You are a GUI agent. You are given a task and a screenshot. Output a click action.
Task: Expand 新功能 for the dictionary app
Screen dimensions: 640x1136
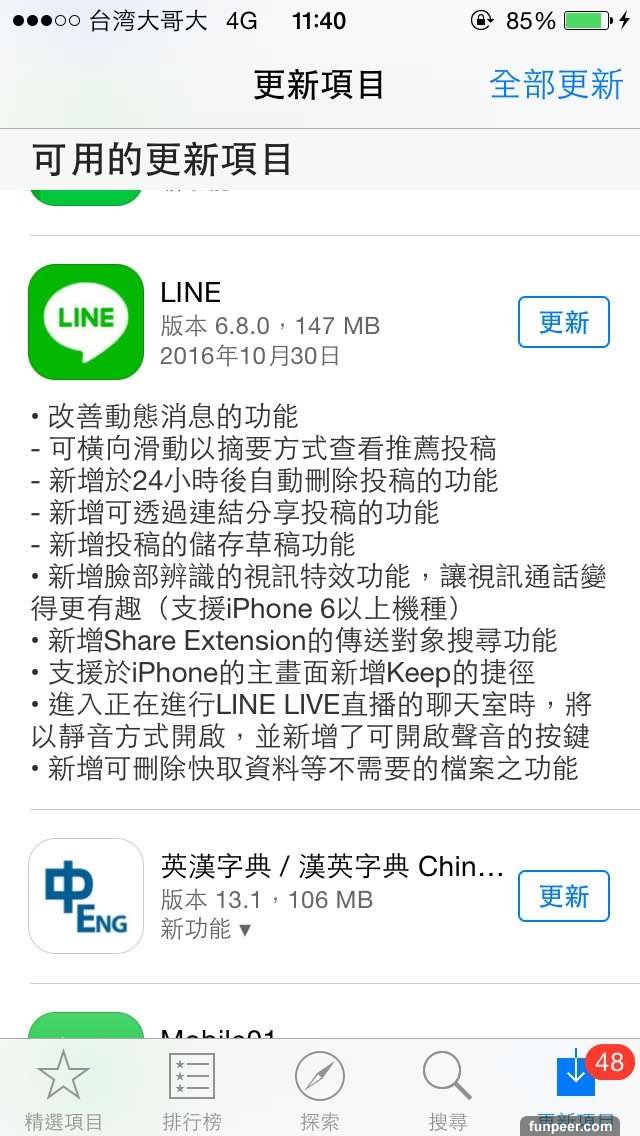tap(206, 929)
